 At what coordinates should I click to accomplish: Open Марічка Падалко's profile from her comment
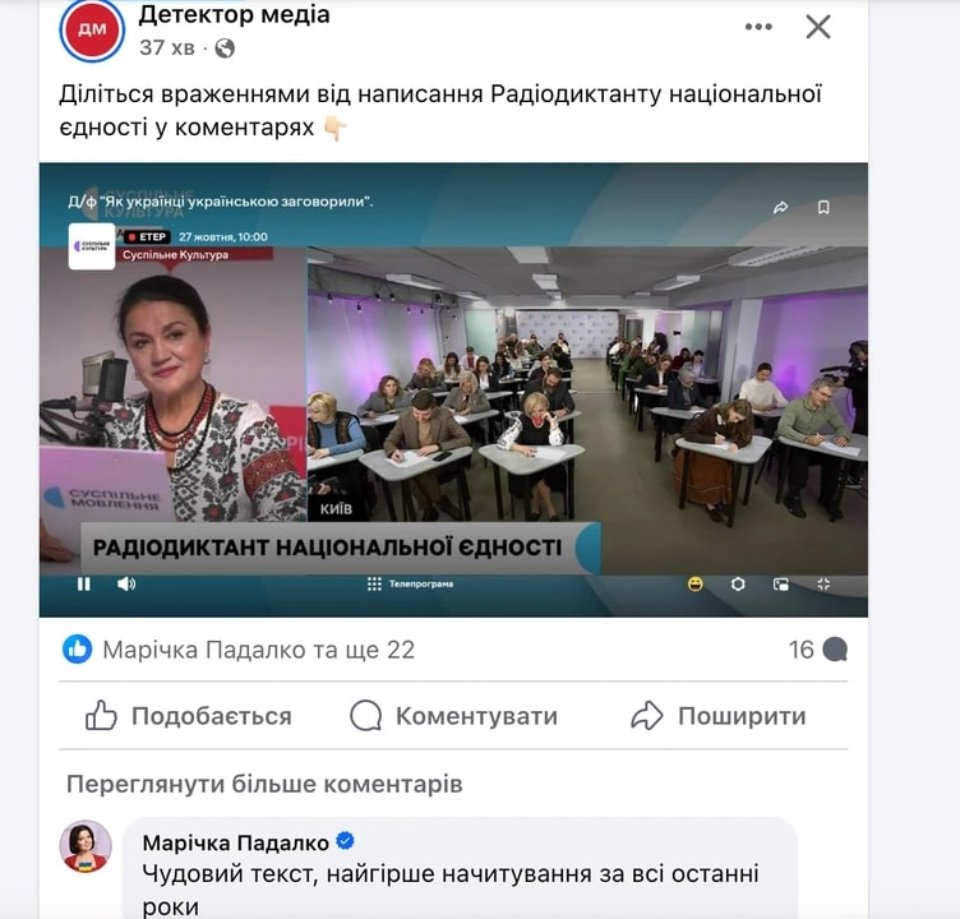(x=236, y=842)
